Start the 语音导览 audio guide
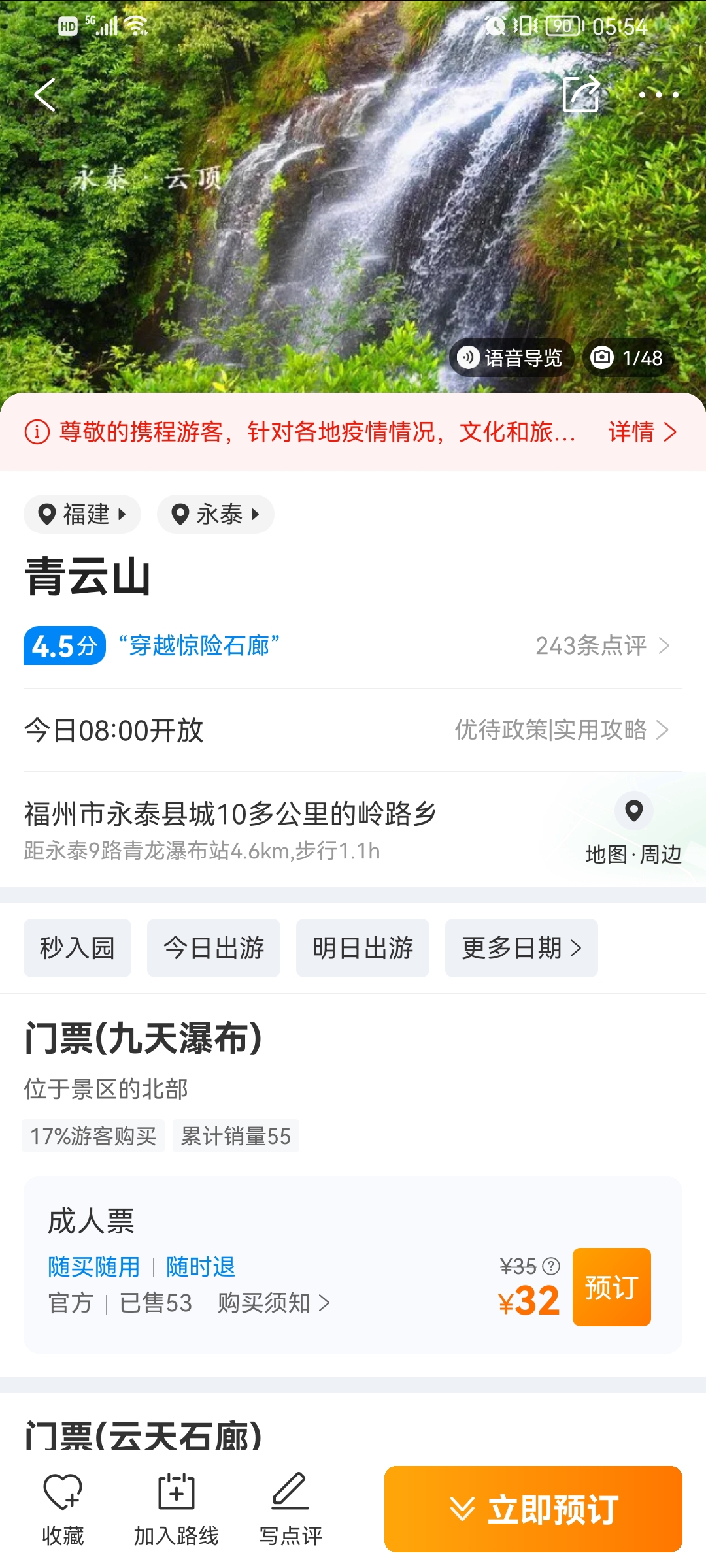This screenshot has height=1568, width=706. coord(511,357)
